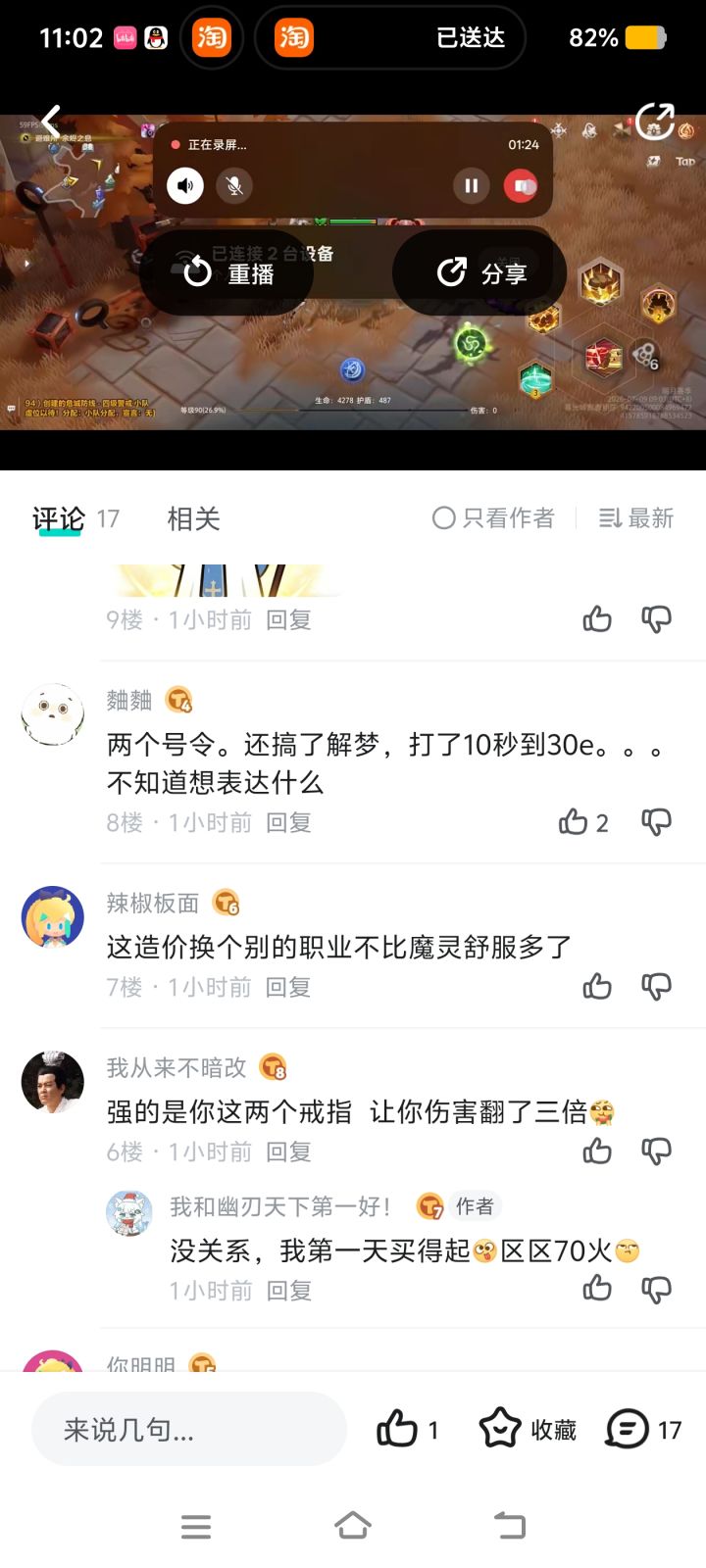Like the post in the bottom bar

(x=406, y=1430)
